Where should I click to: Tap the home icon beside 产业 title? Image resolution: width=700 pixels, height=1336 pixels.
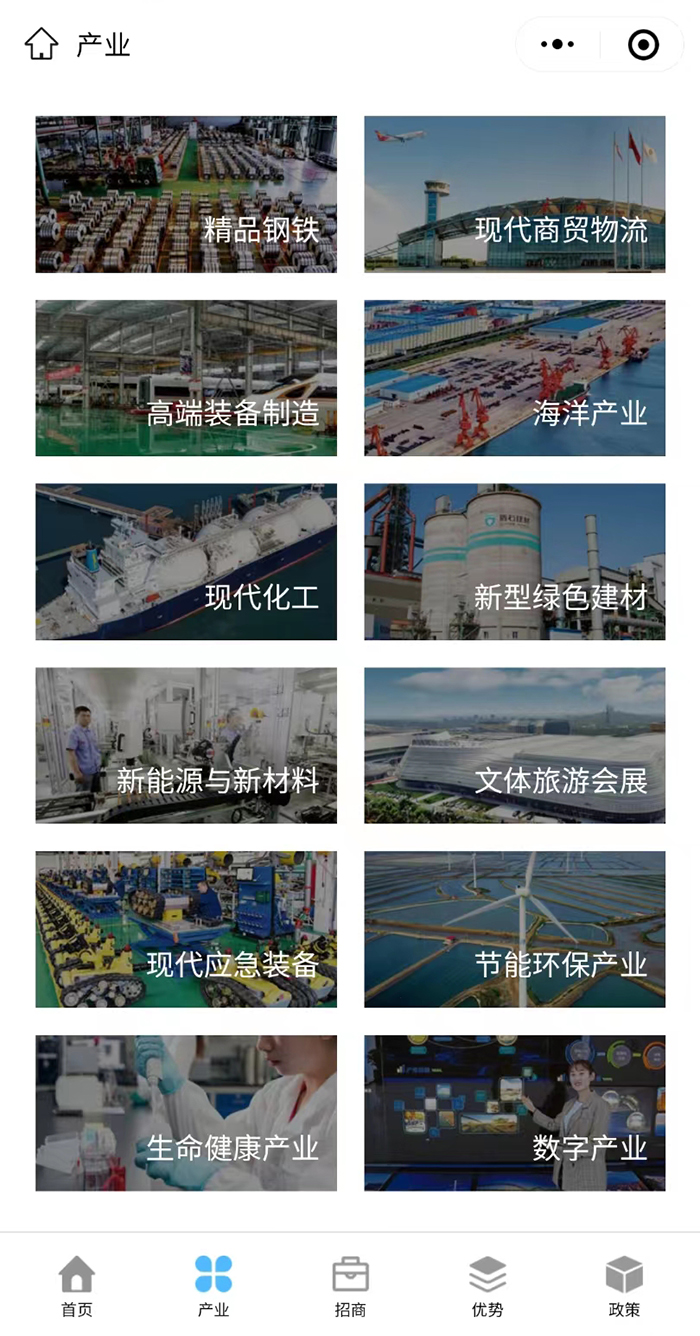tap(41, 44)
